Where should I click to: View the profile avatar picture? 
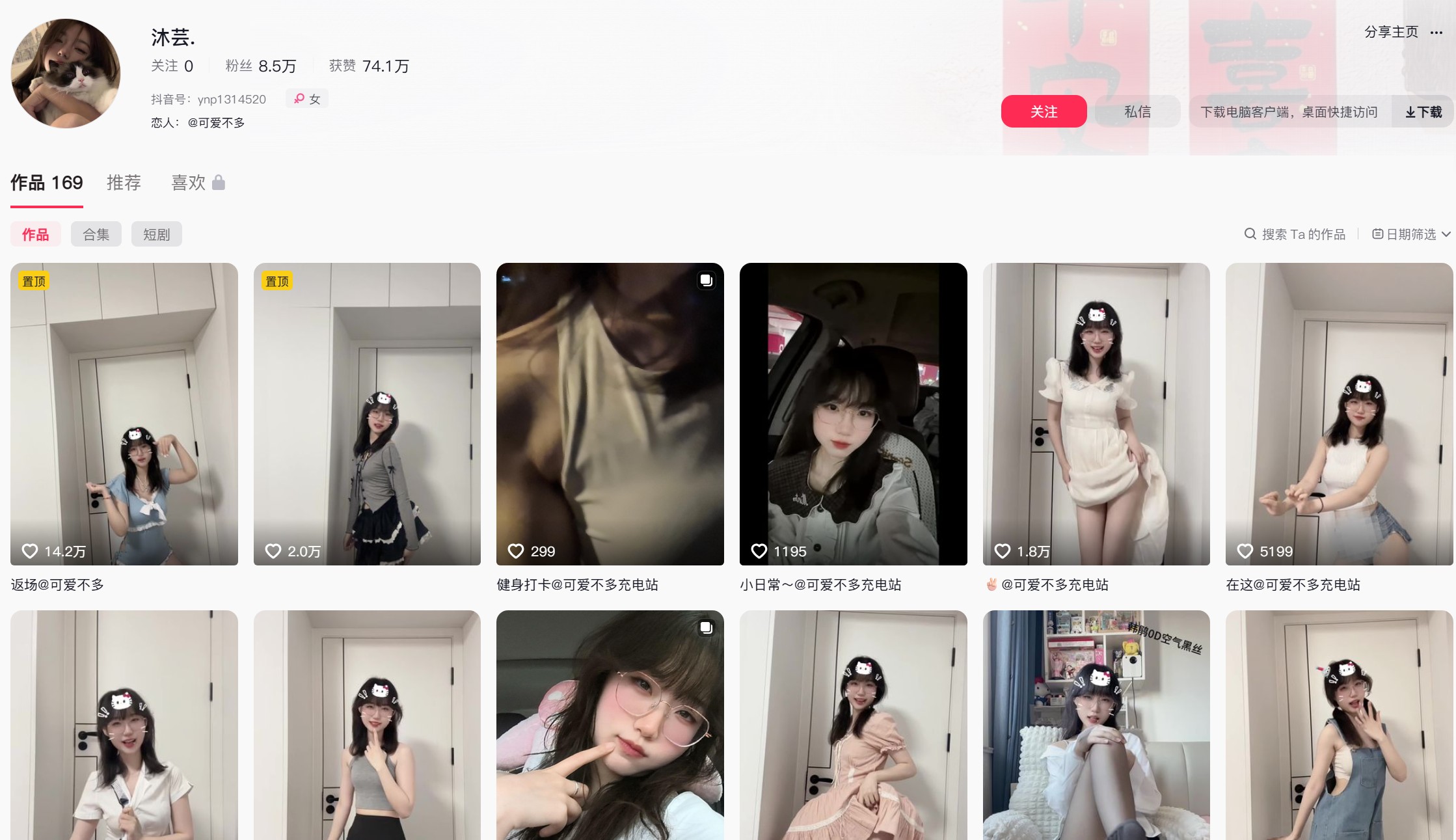point(66,74)
